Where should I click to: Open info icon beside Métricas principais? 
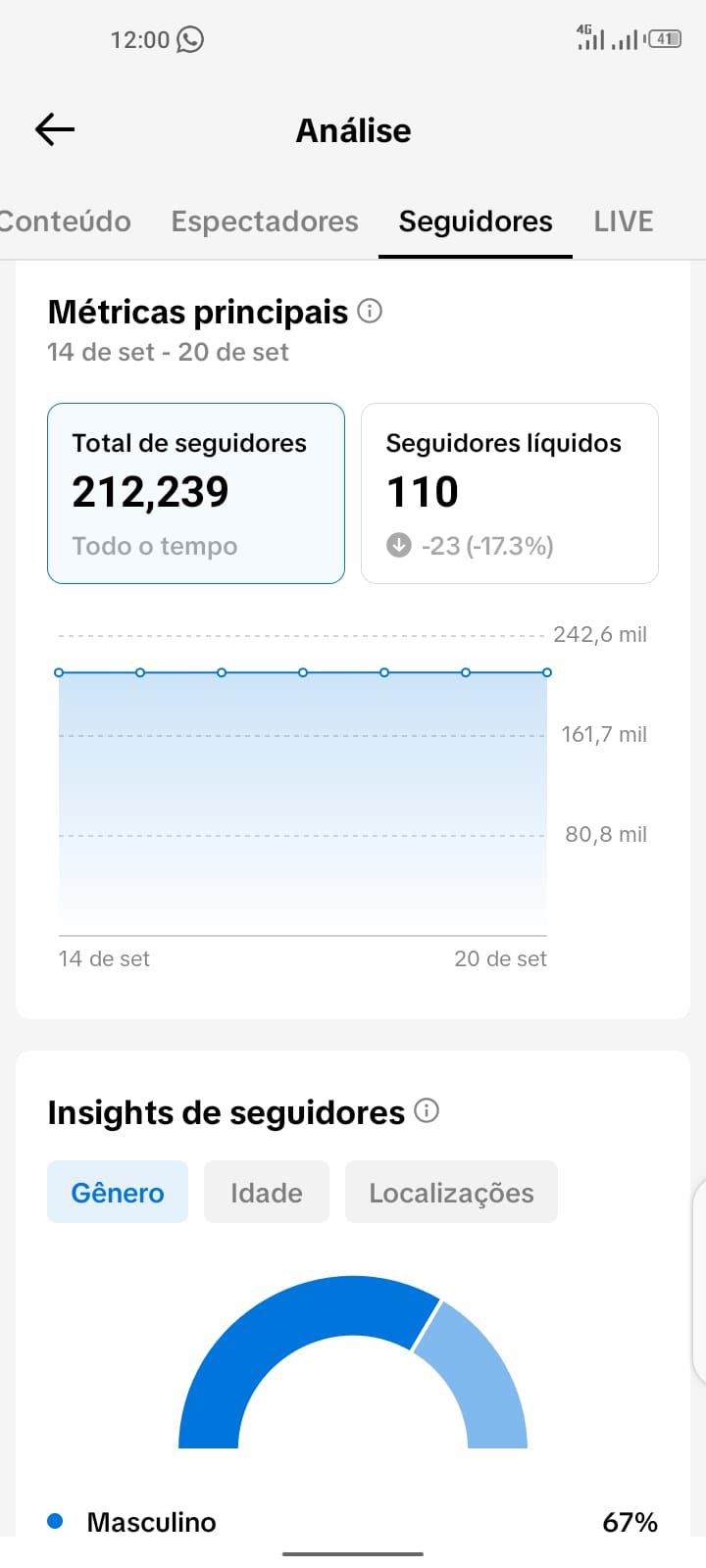370,312
